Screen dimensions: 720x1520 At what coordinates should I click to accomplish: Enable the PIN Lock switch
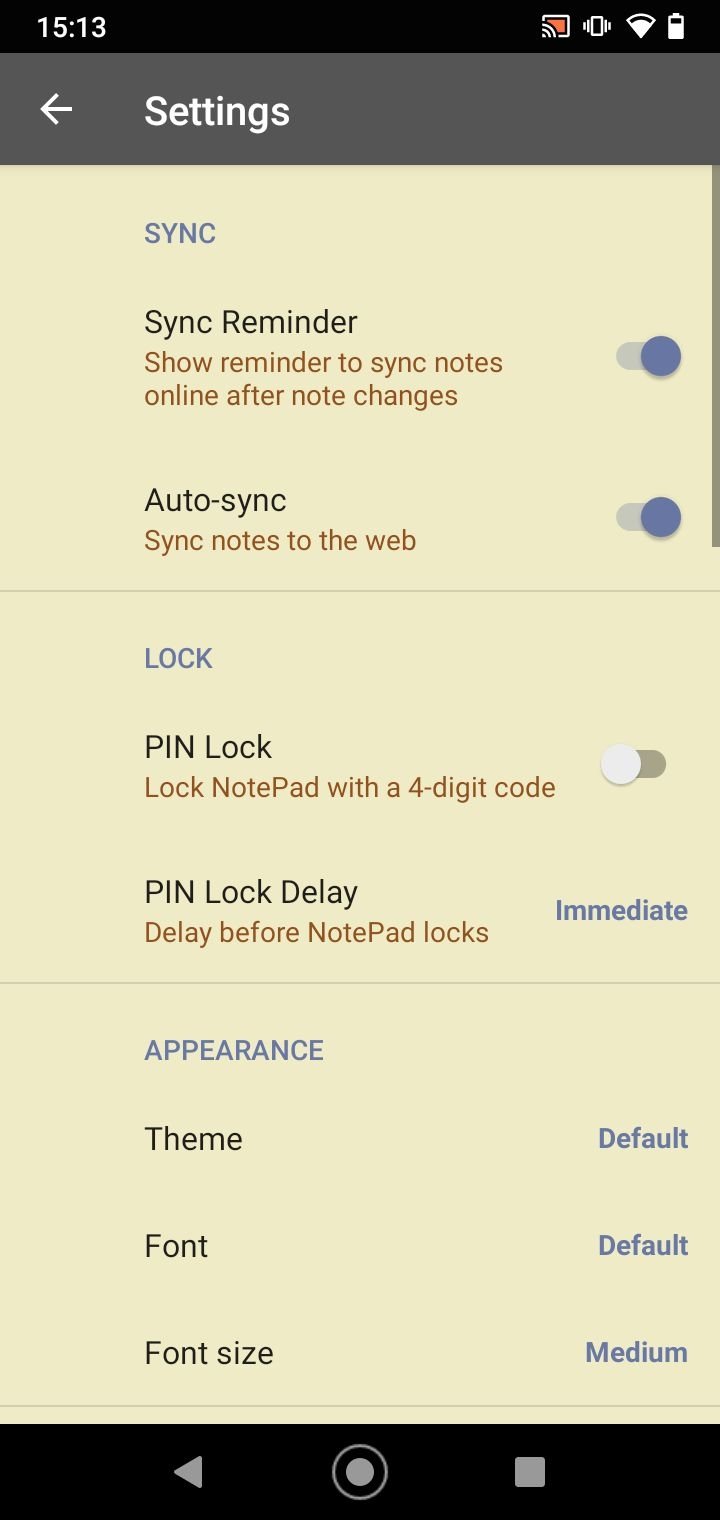633,765
